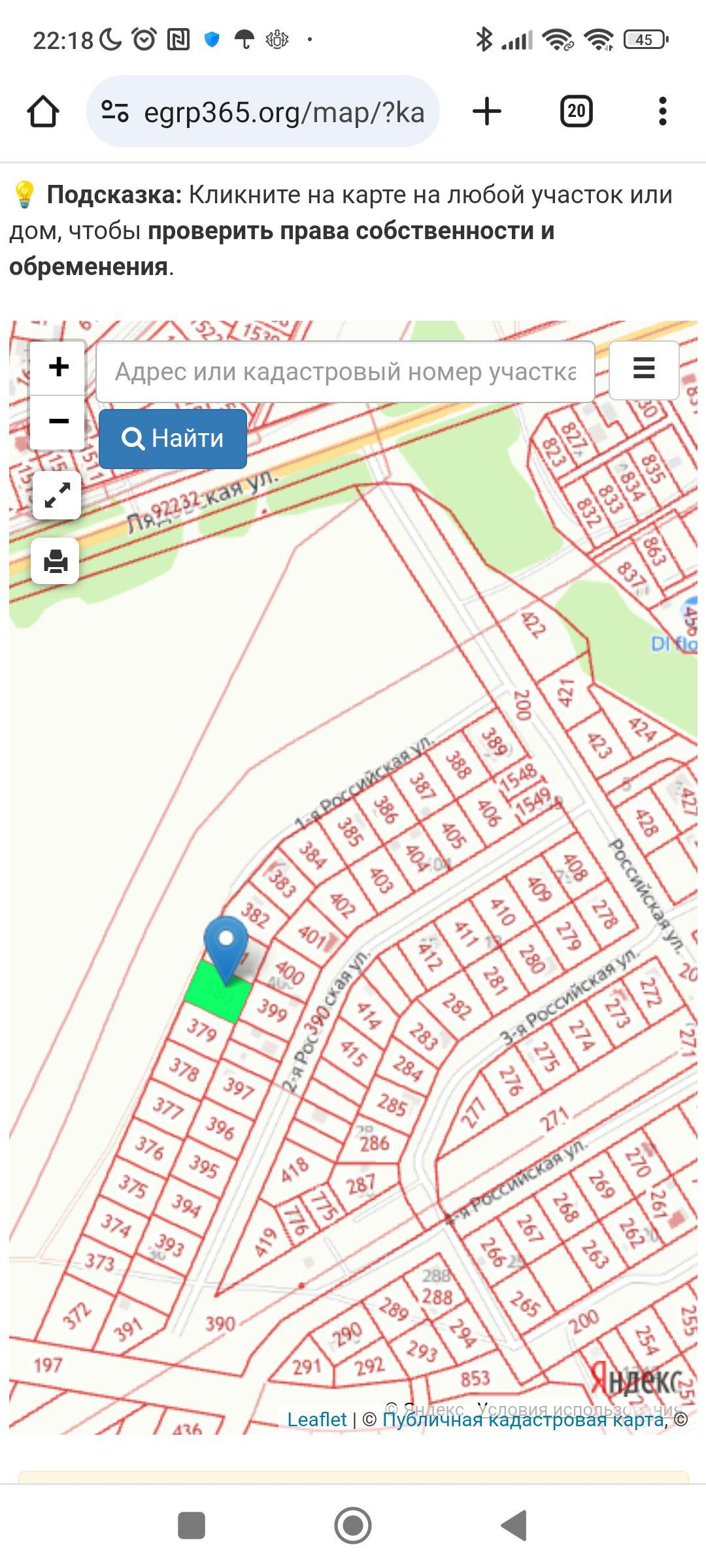The width and height of the screenshot is (706, 1568).
Task: Zoom in the map with plus button
Action: pos(58,367)
